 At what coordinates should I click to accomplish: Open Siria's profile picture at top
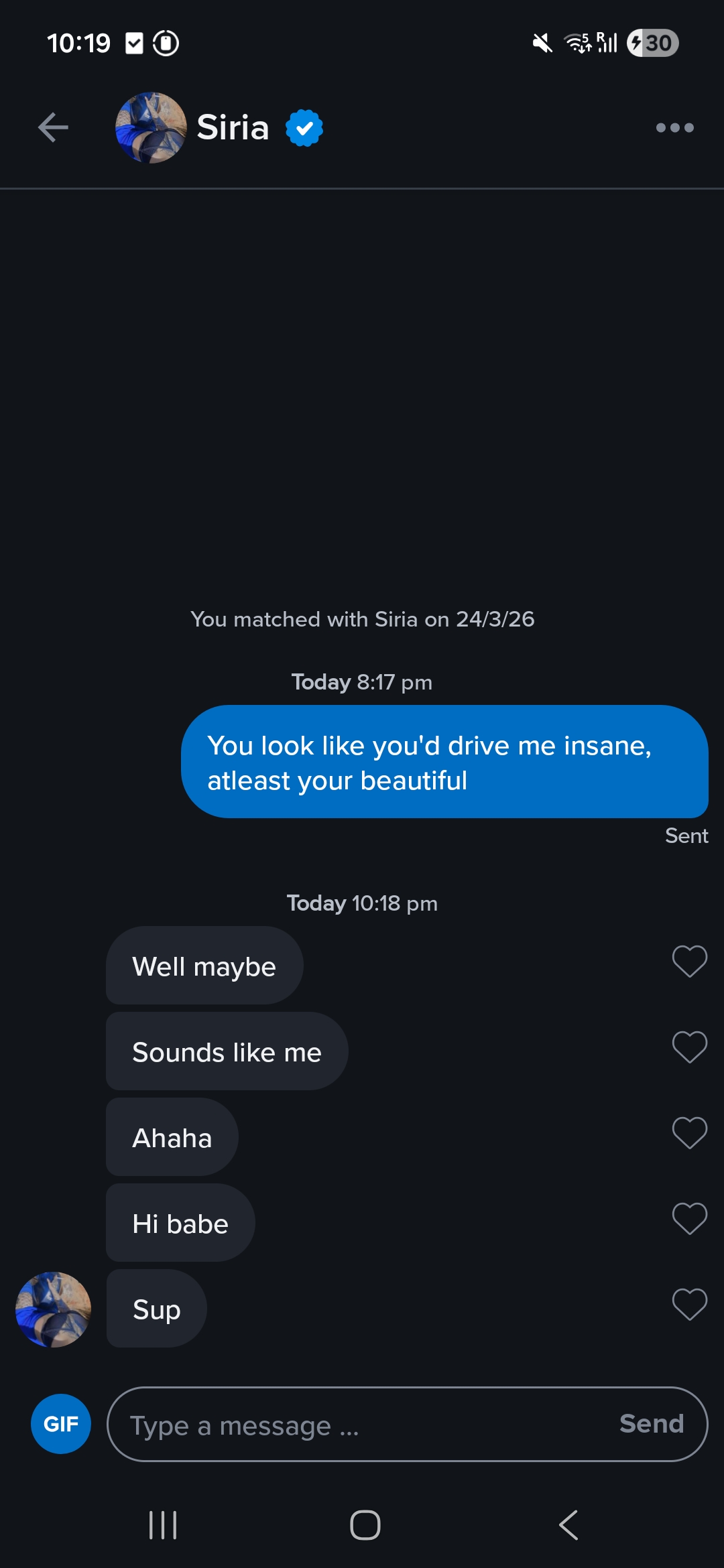[149, 127]
